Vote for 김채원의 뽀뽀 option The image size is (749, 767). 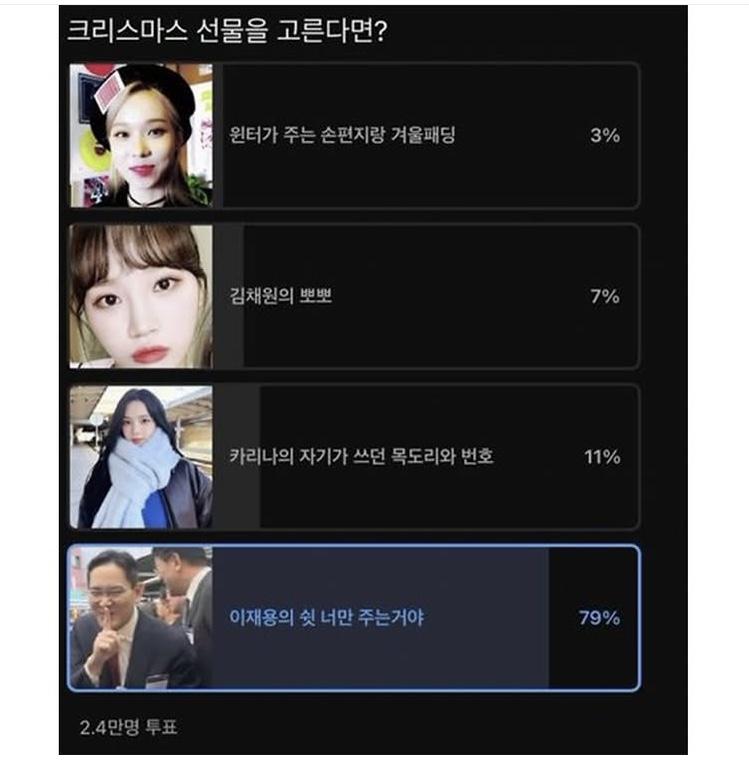click(x=354, y=297)
